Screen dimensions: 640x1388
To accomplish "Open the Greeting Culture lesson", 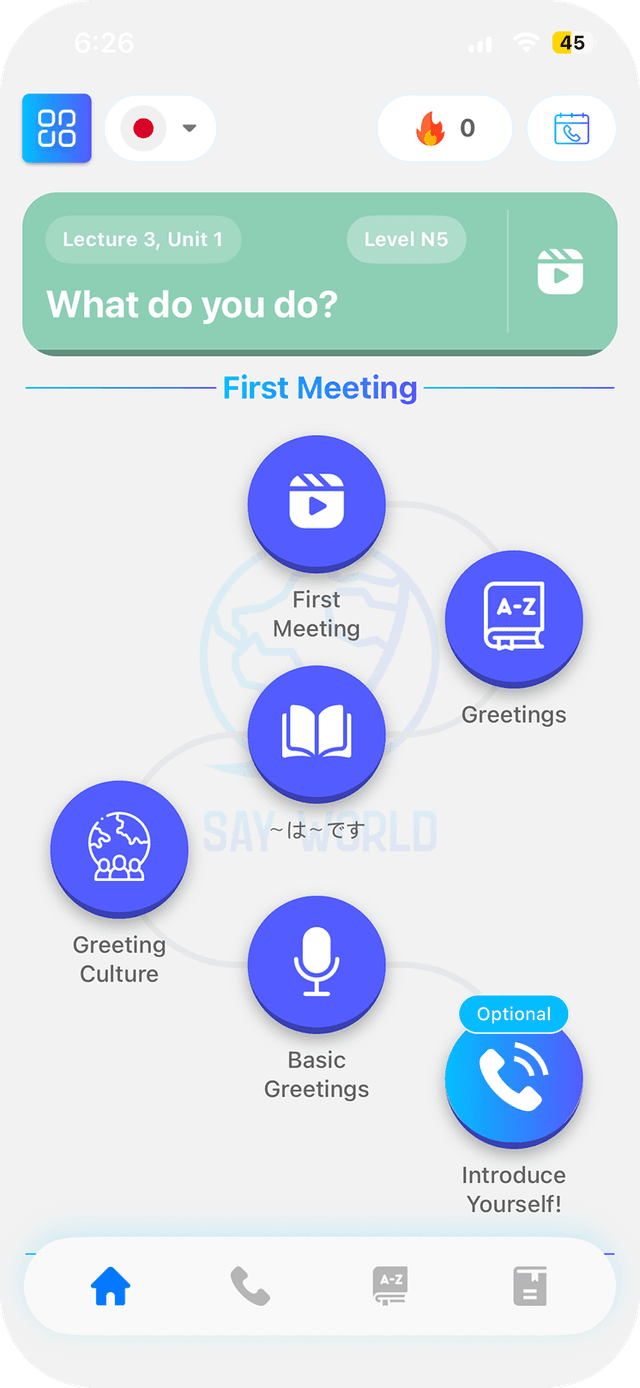I will [x=119, y=847].
